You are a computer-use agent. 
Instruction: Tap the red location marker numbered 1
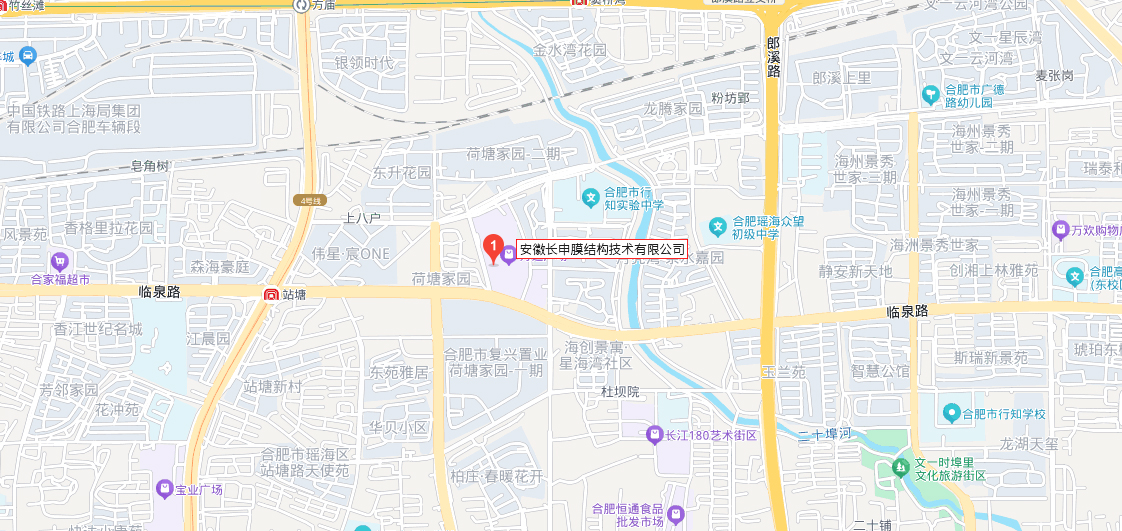(492, 246)
